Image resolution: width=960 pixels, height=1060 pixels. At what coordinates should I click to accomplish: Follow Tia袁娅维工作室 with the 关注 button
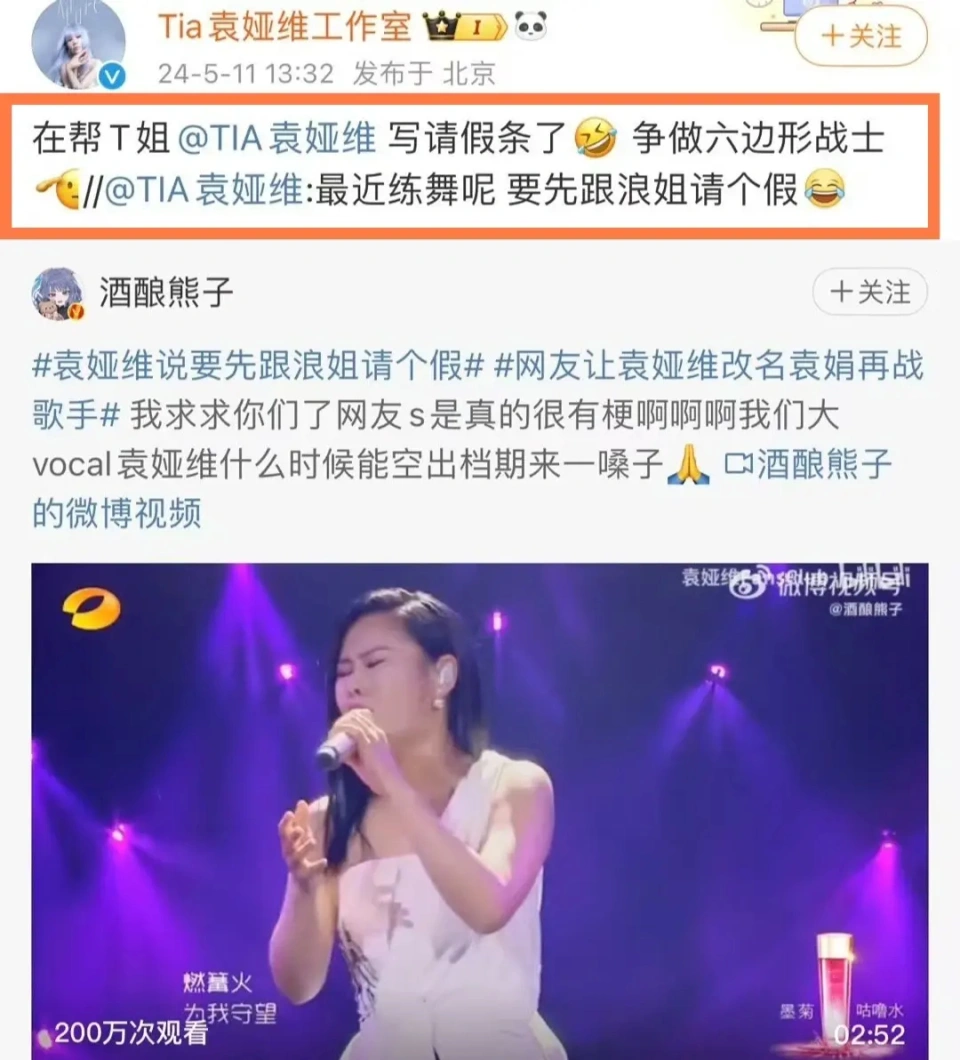coord(860,36)
